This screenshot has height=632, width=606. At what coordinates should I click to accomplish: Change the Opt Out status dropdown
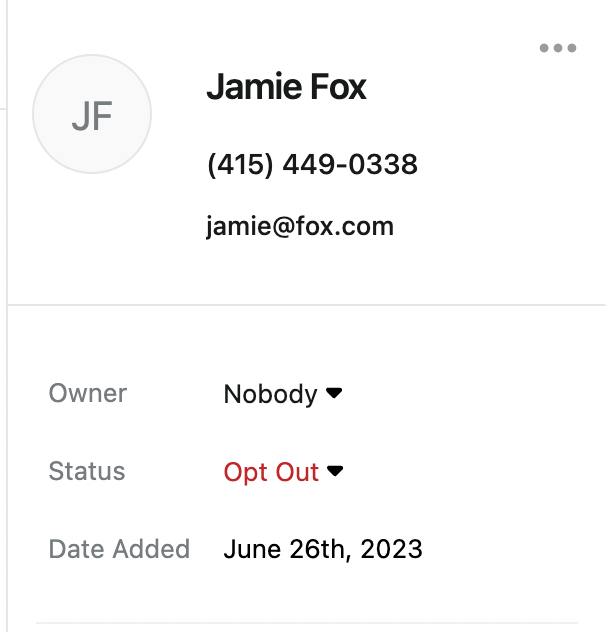click(283, 472)
